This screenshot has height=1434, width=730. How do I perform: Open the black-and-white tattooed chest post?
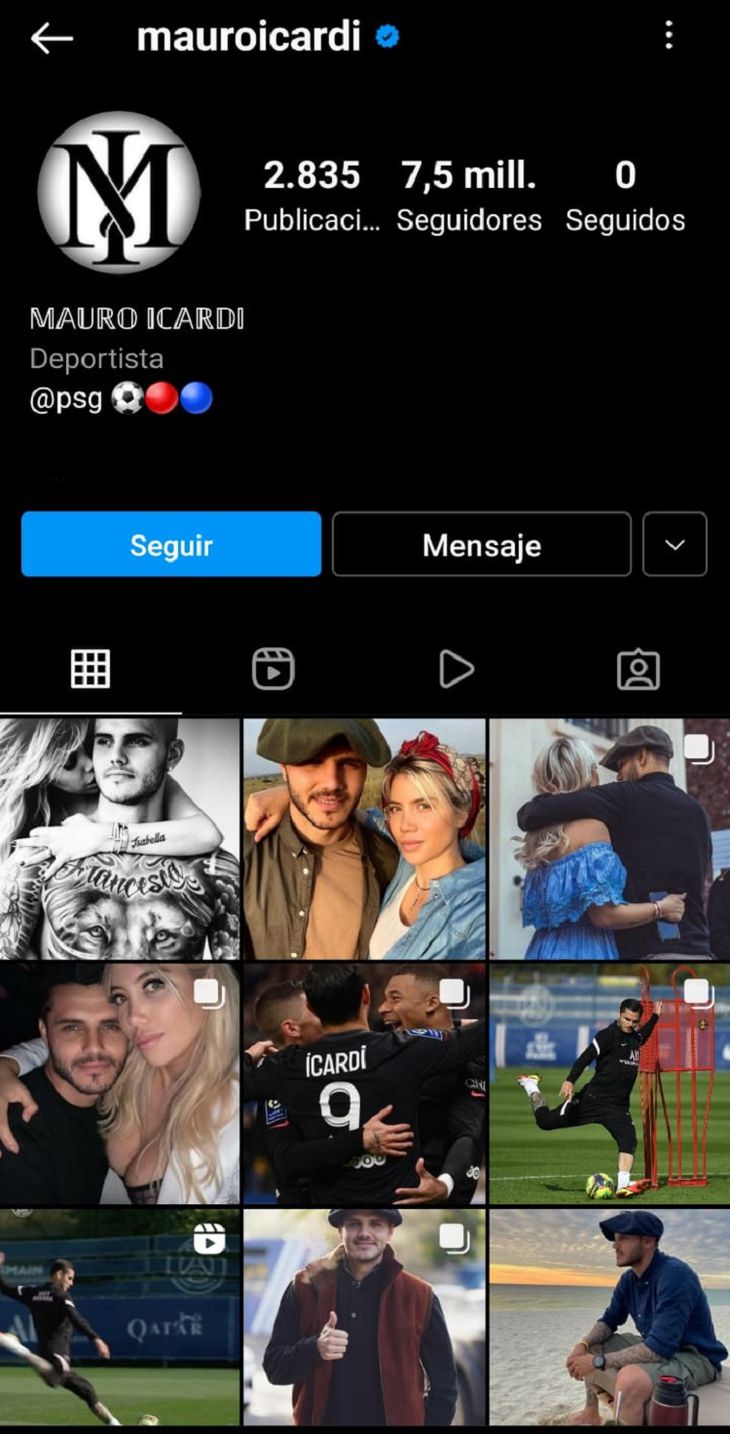119,838
